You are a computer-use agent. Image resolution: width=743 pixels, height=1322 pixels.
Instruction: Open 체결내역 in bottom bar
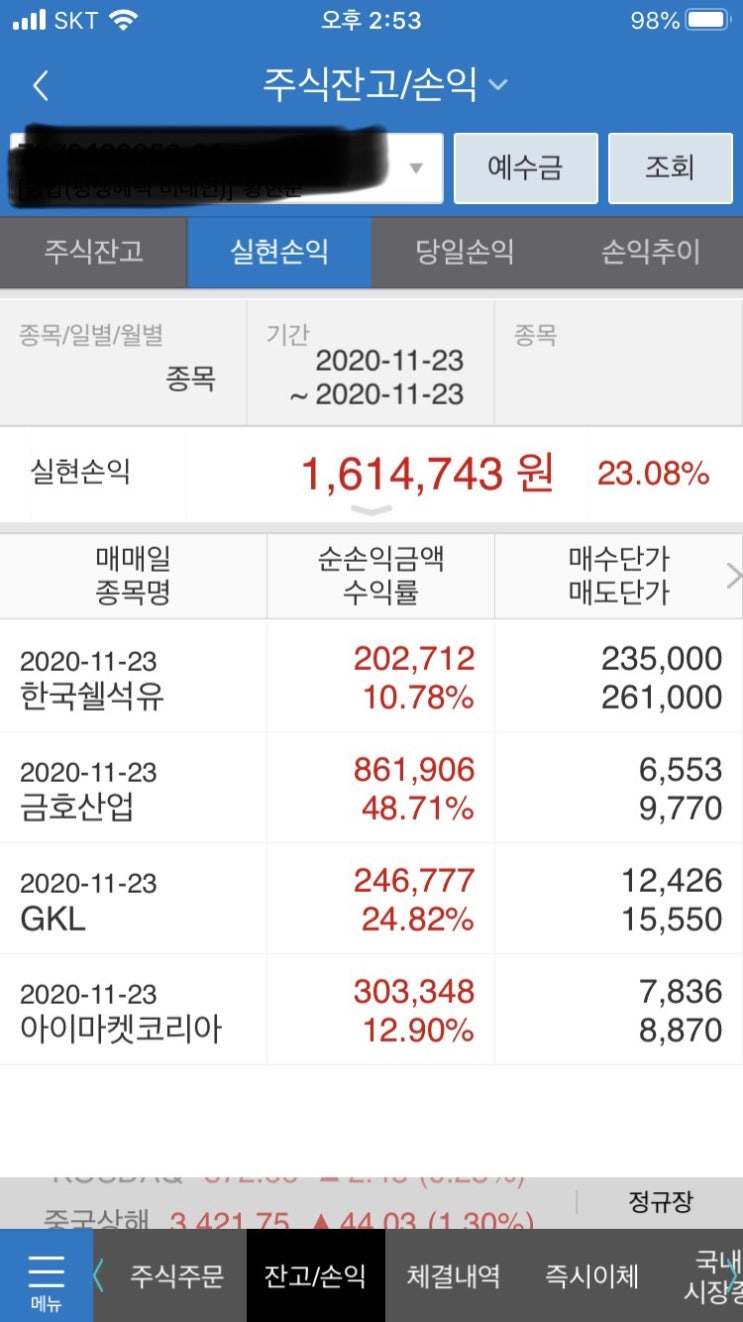(x=453, y=1276)
